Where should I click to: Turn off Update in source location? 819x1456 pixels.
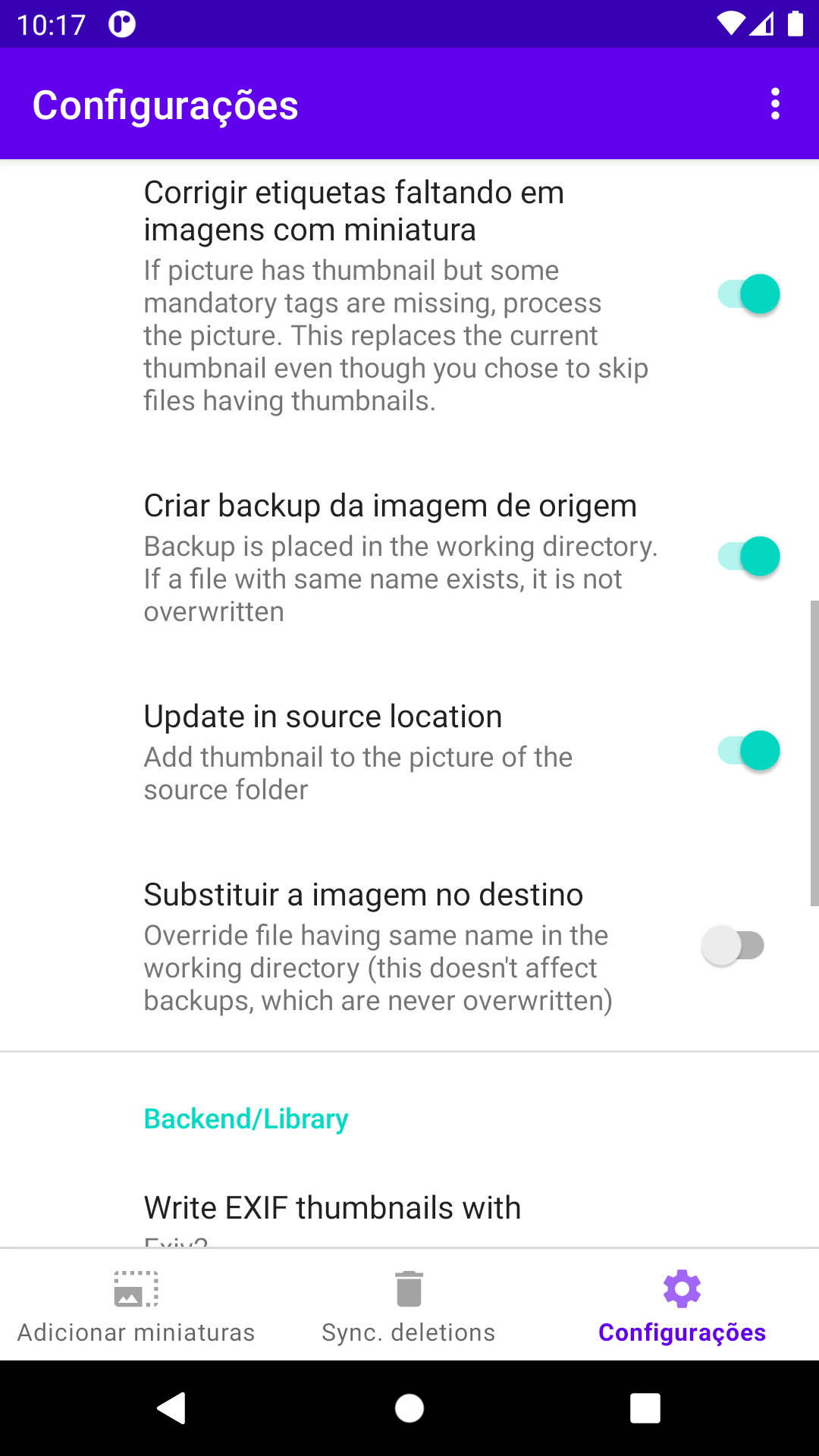coord(748,751)
